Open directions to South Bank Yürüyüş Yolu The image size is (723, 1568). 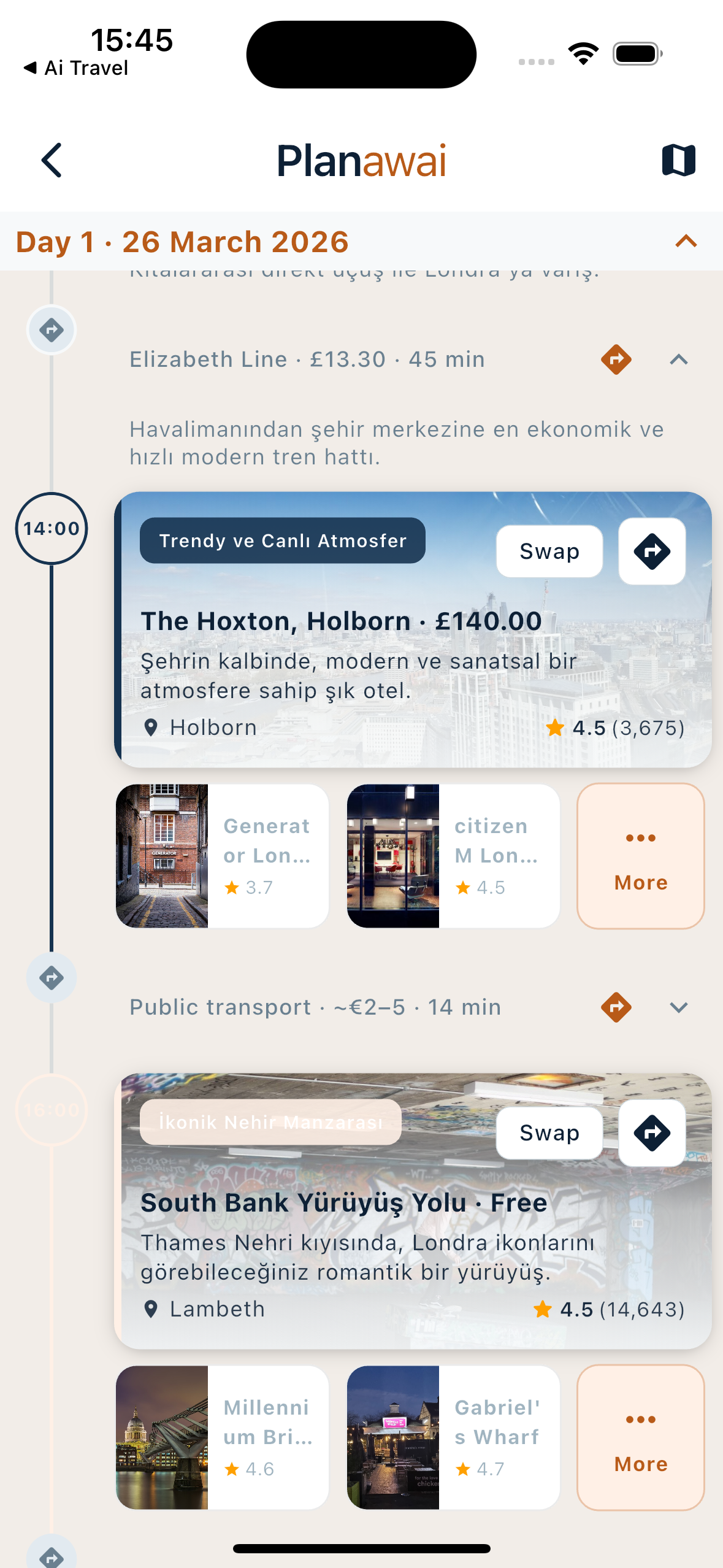[651, 1132]
